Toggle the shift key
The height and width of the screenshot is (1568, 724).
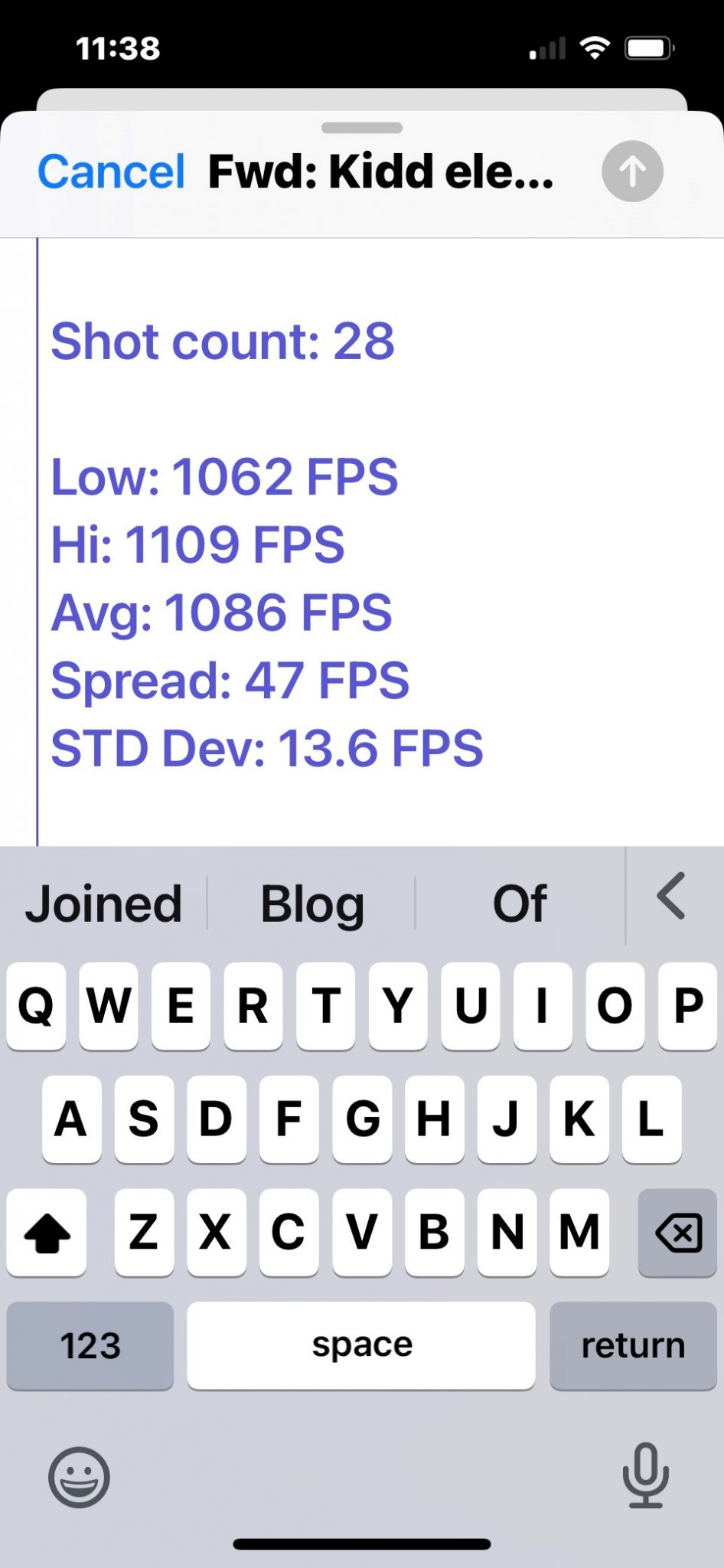tap(47, 1233)
